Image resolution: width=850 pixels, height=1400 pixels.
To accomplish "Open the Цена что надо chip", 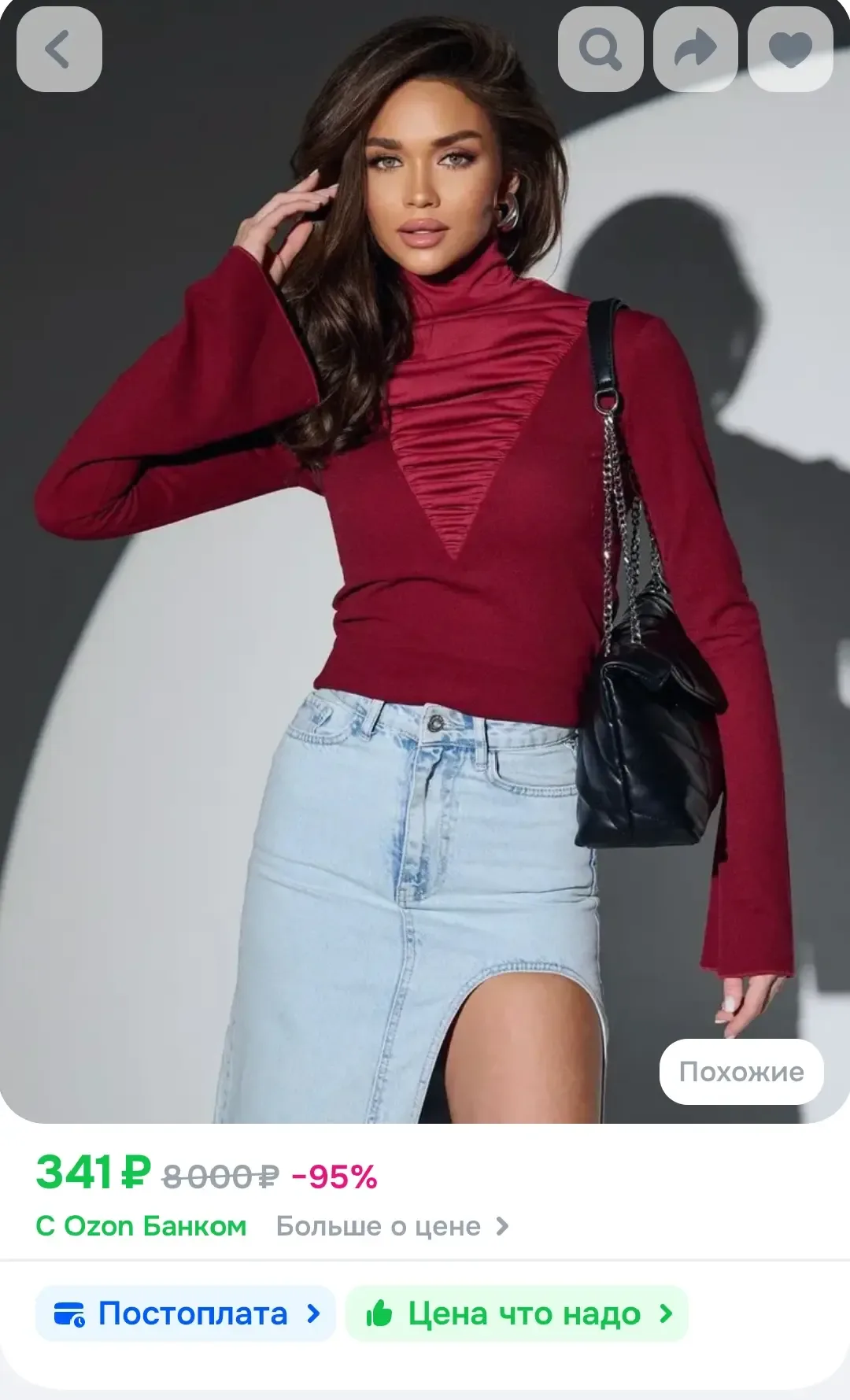I will pyautogui.click(x=517, y=1313).
